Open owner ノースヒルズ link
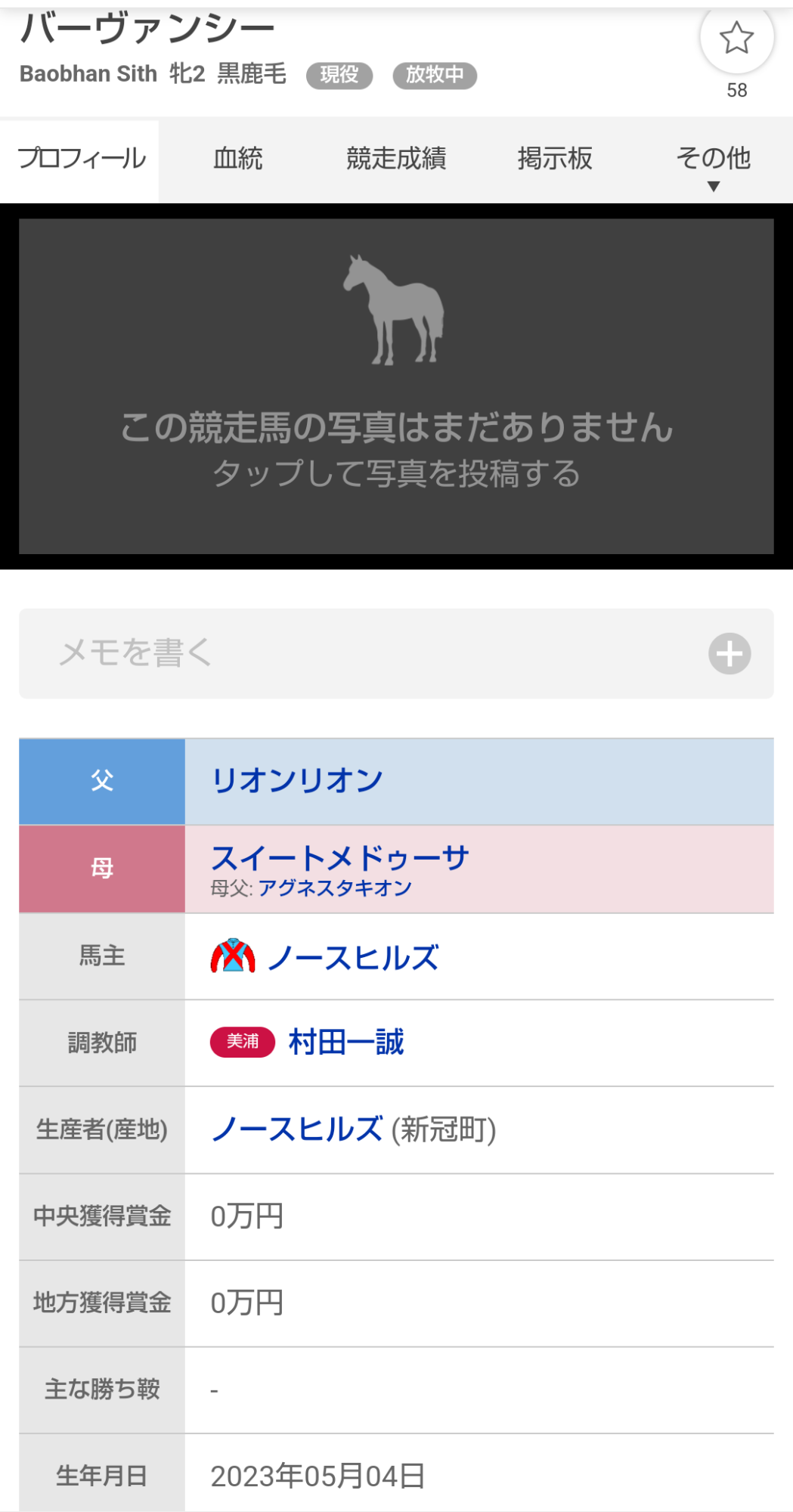 353,957
